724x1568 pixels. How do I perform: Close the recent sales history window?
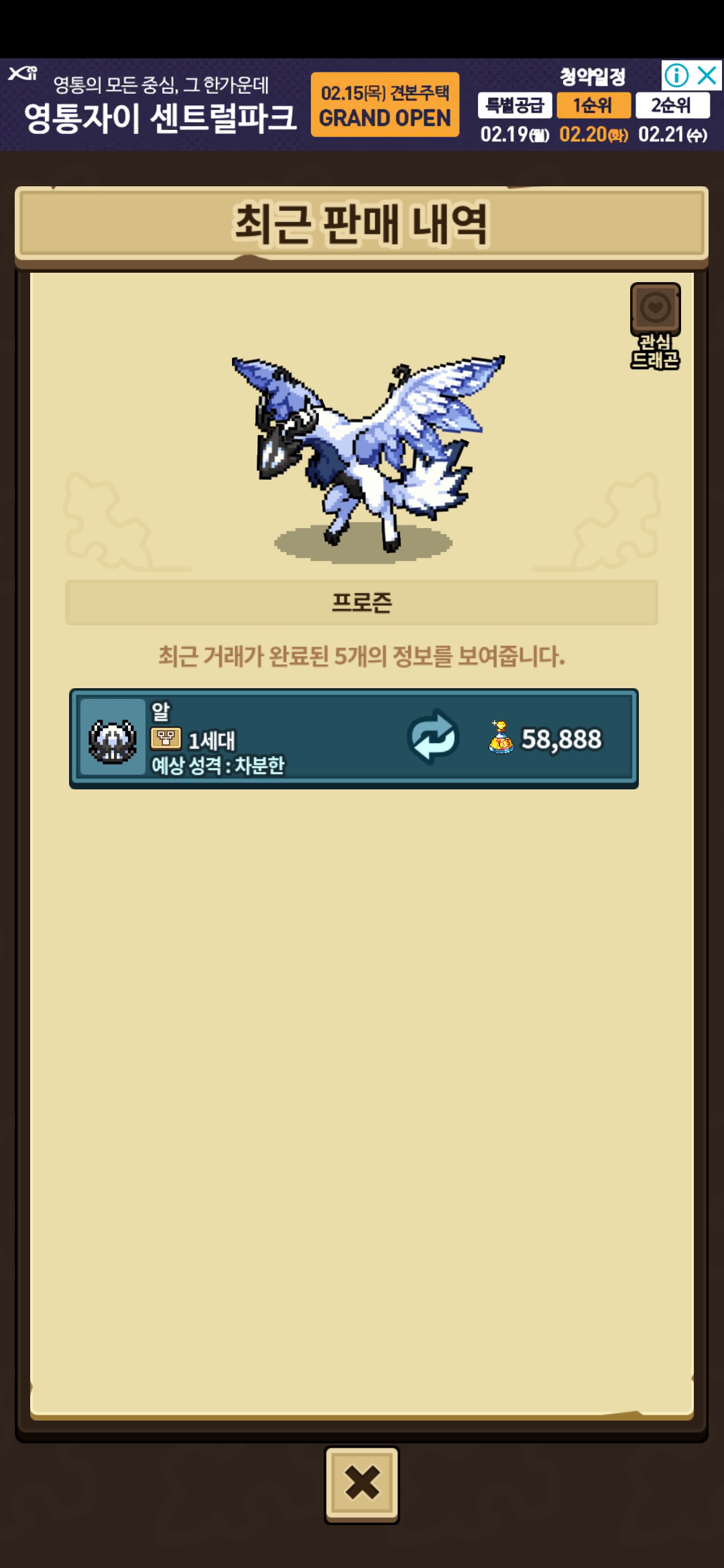[x=362, y=1484]
